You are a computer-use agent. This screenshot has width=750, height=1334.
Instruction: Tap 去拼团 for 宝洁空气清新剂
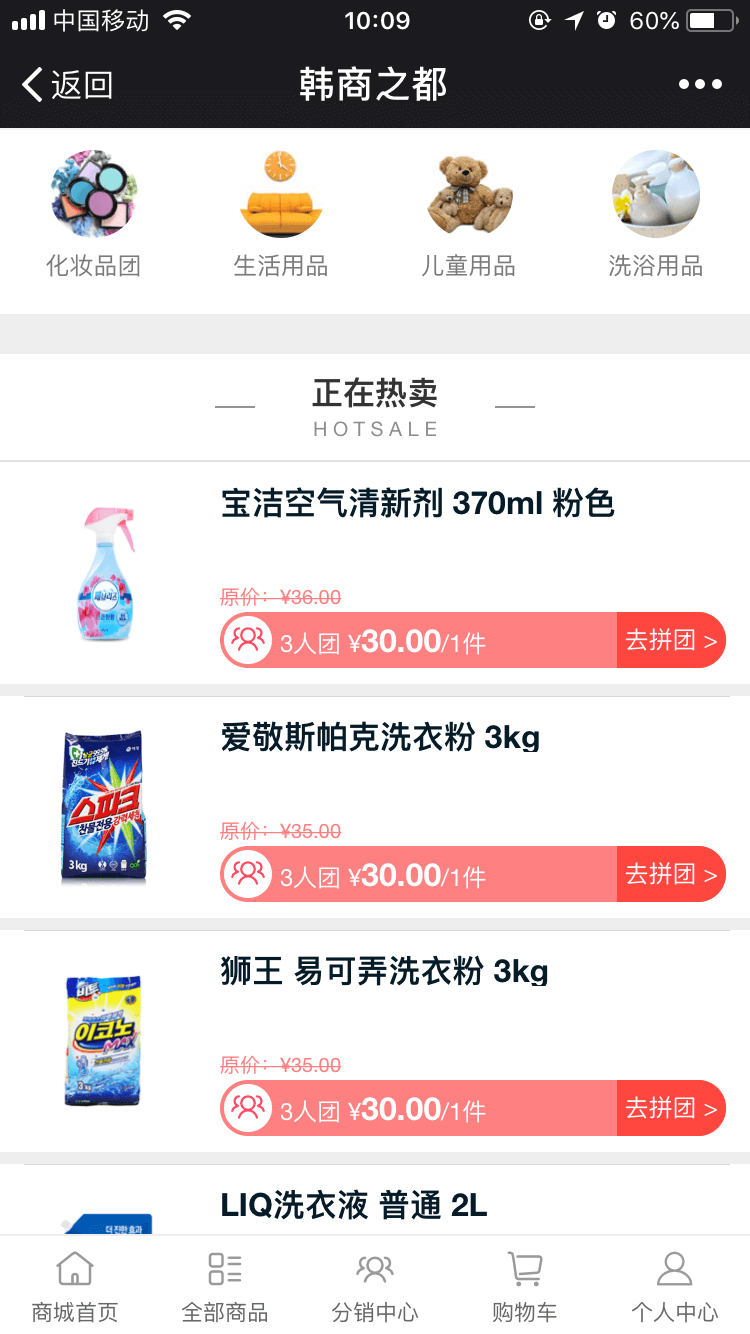coord(671,641)
